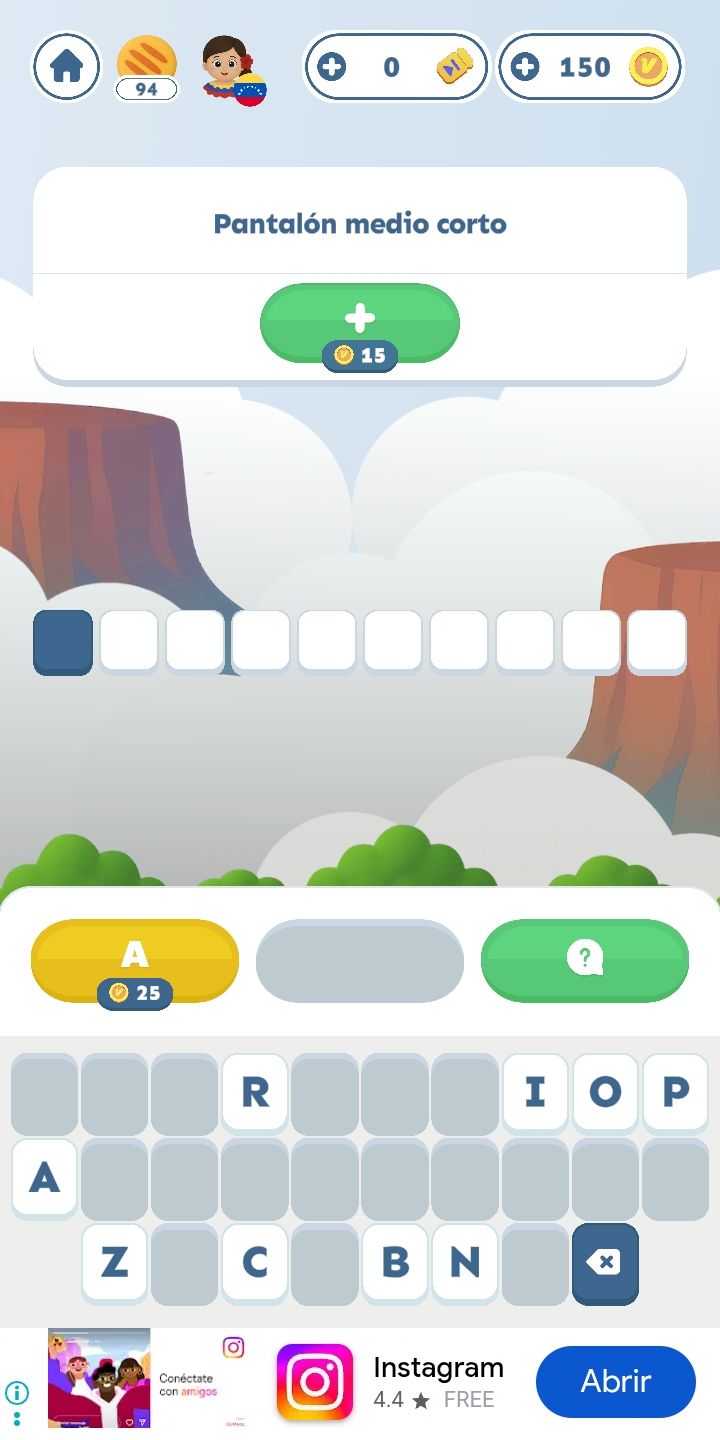The image size is (720, 1440).
Task: Type the letter P
Action: point(675,1093)
